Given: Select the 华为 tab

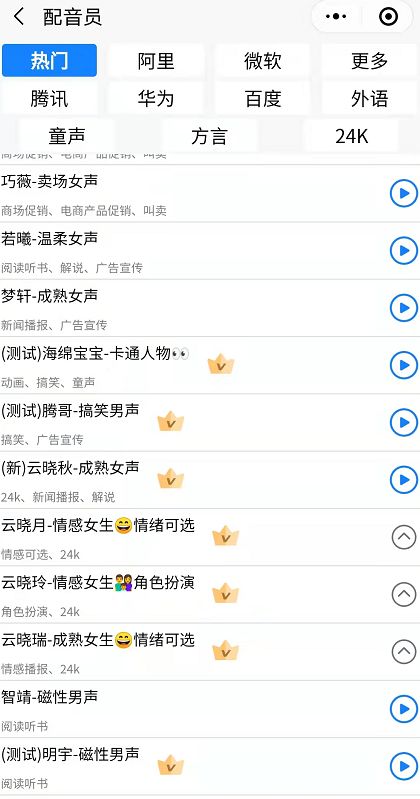Looking at the screenshot, I should tap(156, 98).
